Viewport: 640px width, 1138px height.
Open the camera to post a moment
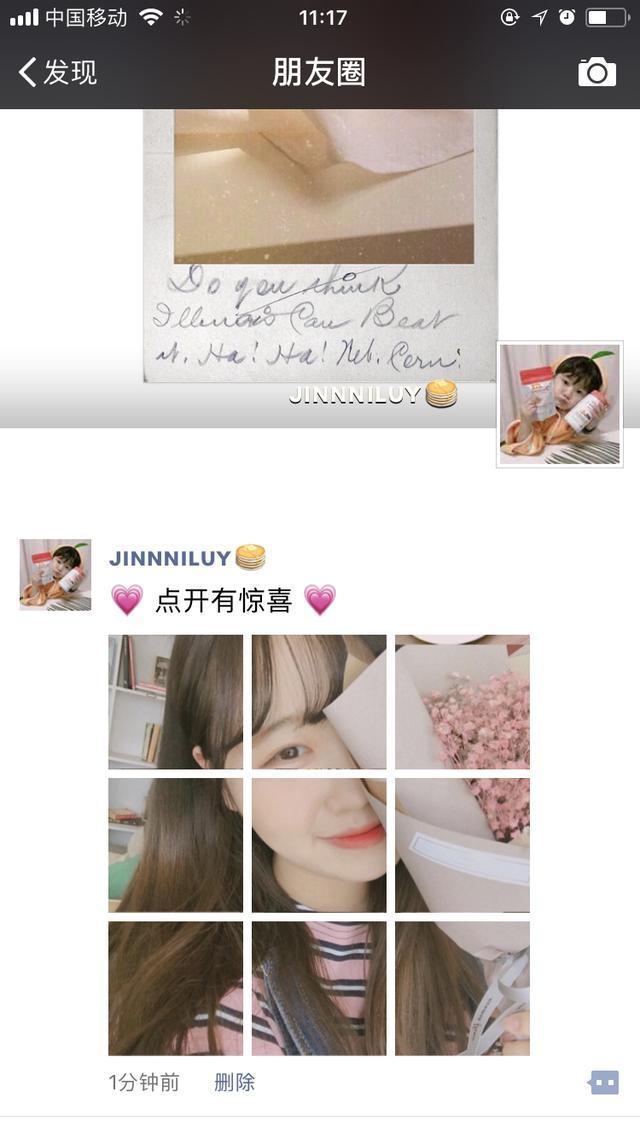[597, 72]
